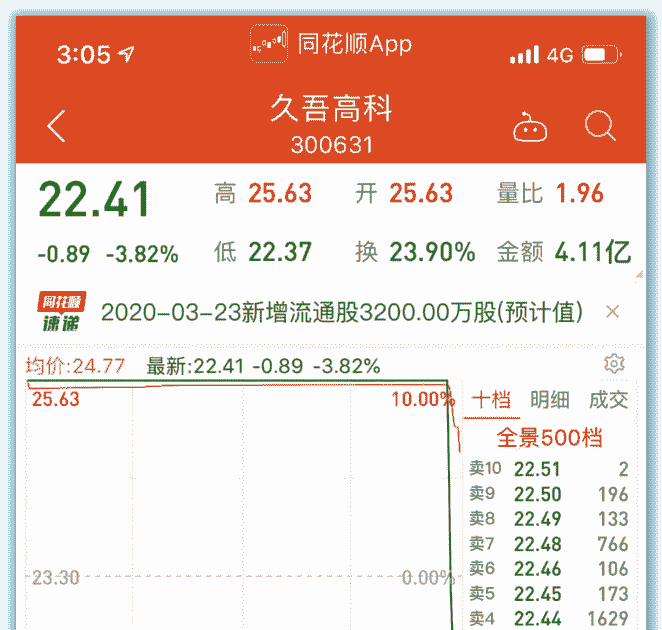
Task: Dismiss the 新增流通股 news banner
Action: point(613,312)
